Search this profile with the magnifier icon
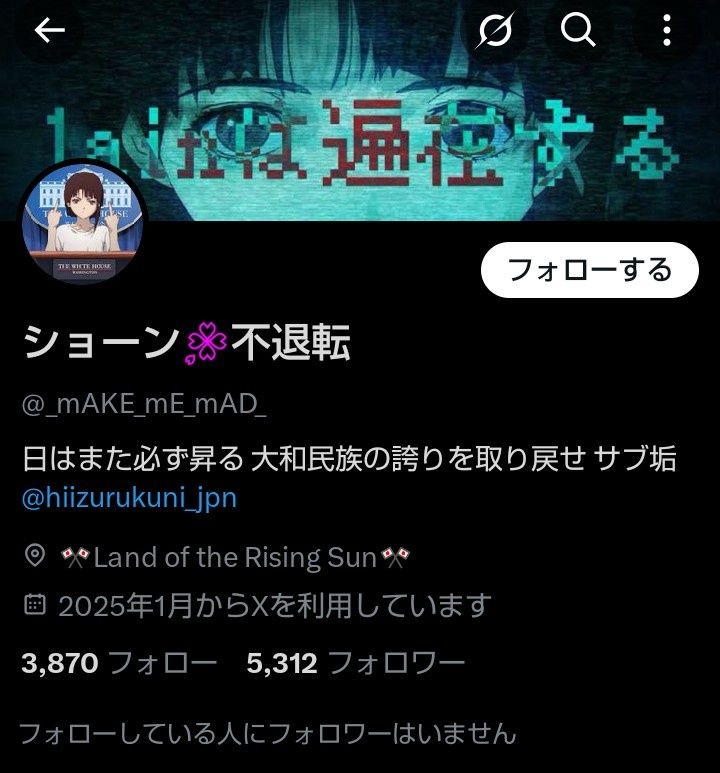720x773 pixels. (x=578, y=31)
